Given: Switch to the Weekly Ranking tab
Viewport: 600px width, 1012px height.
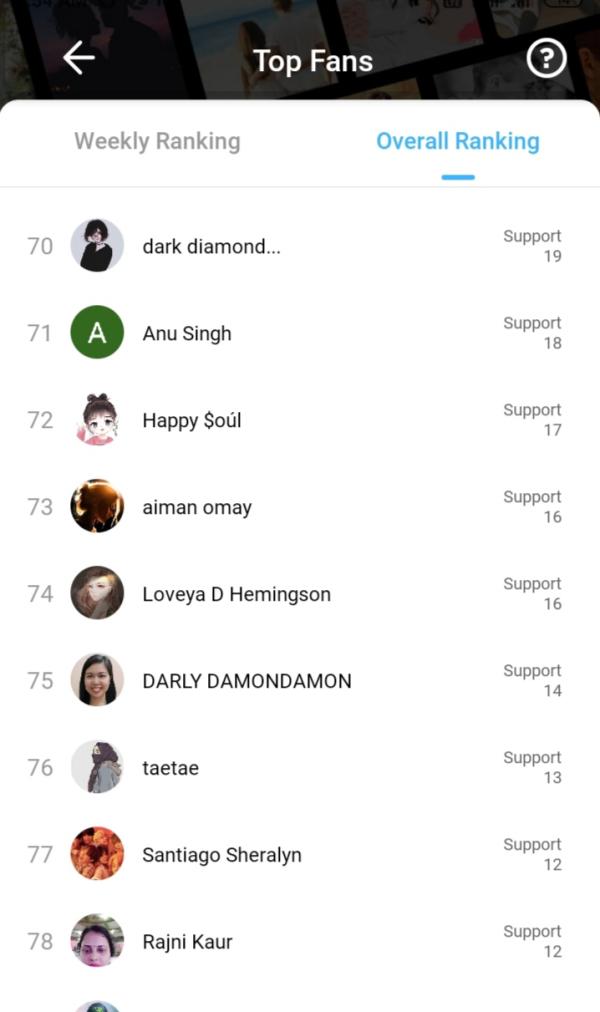Looking at the screenshot, I should pos(157,141).
